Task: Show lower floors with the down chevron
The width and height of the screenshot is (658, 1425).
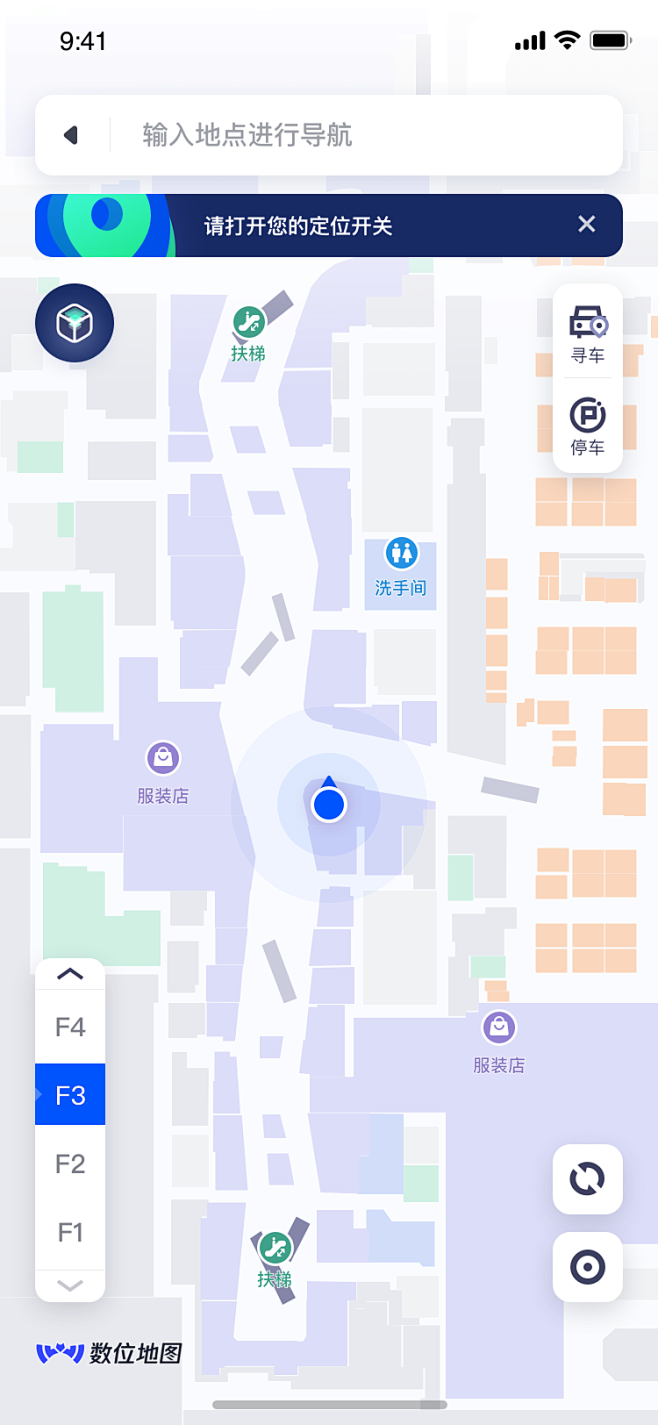Action: click(x=70, y=1286)
